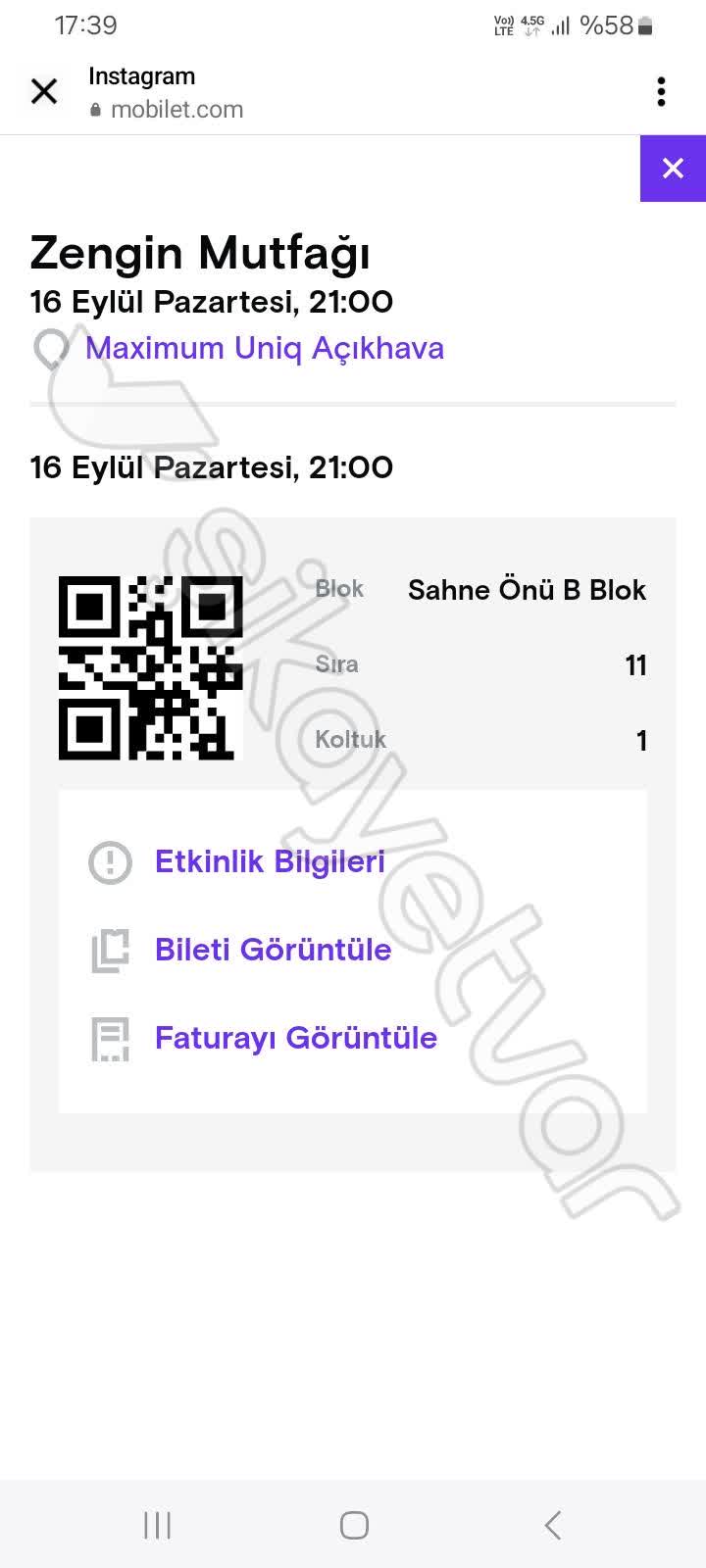Tap the signal strength bars icon
Screen dimensions: 706x1568
[x=562, y=25]
